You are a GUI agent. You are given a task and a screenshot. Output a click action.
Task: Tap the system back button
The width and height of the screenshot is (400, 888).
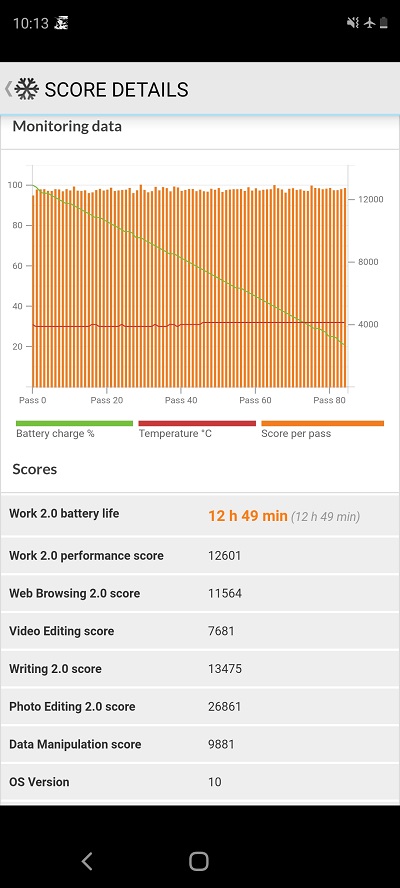(x=87, y=861)
